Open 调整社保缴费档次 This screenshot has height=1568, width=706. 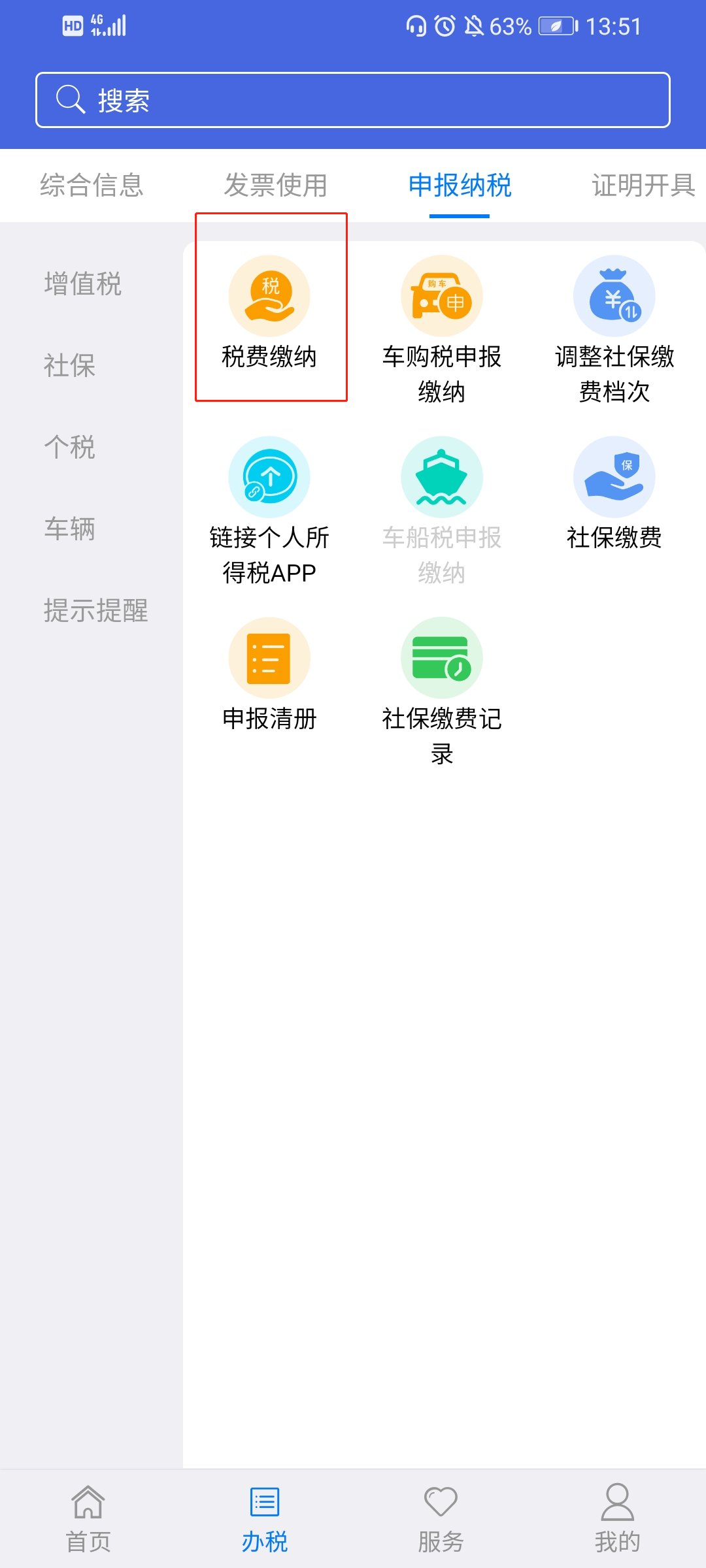click(x=614, y=327)
